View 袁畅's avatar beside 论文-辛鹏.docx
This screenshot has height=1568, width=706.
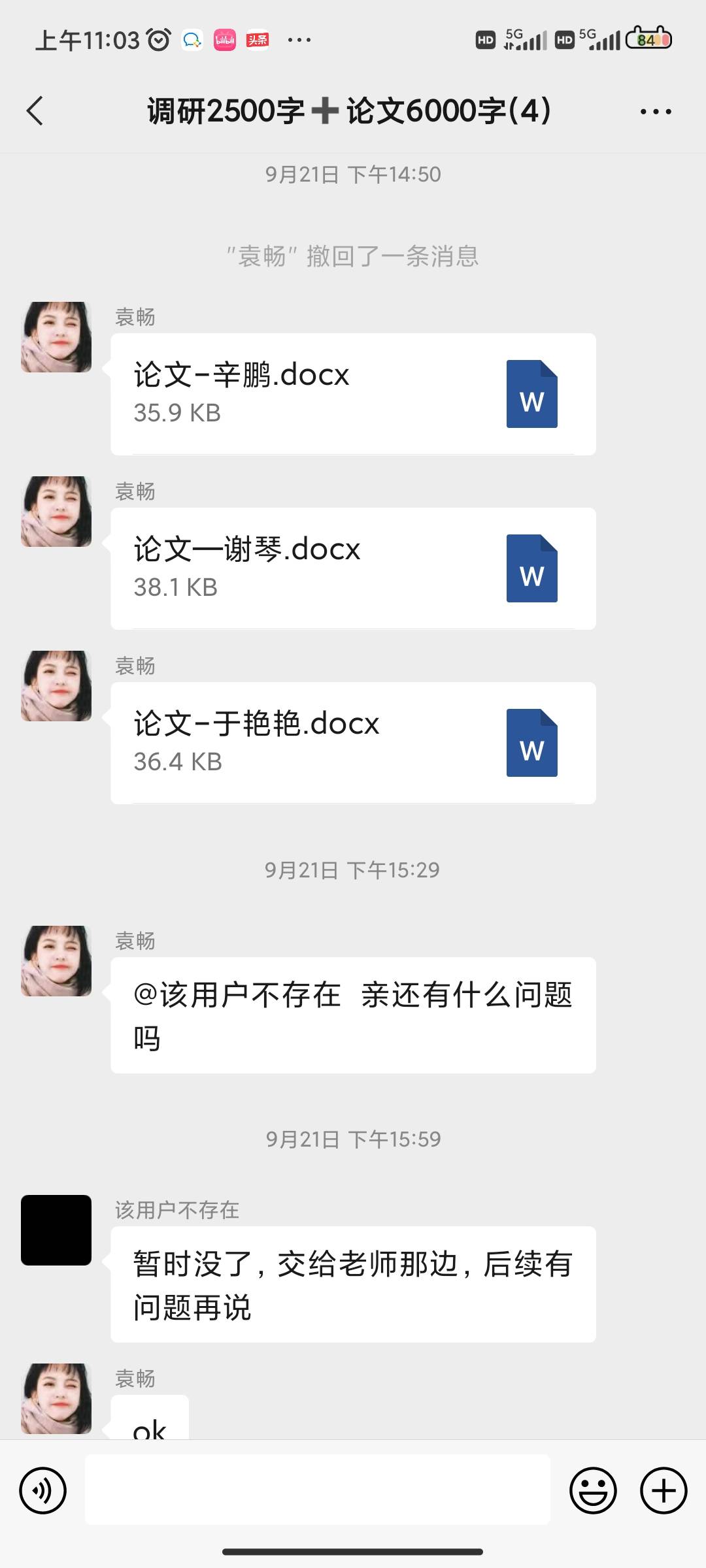point(56,337)
